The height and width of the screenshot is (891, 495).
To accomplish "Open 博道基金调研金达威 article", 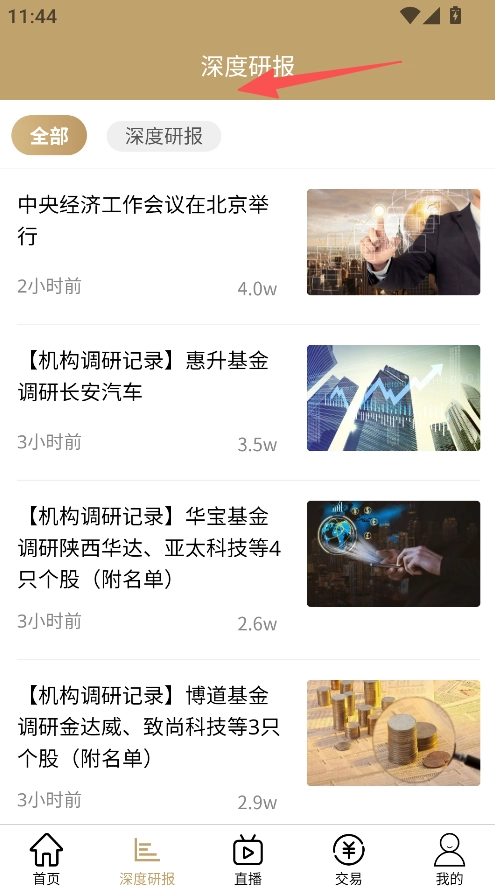I will (248, 742).
